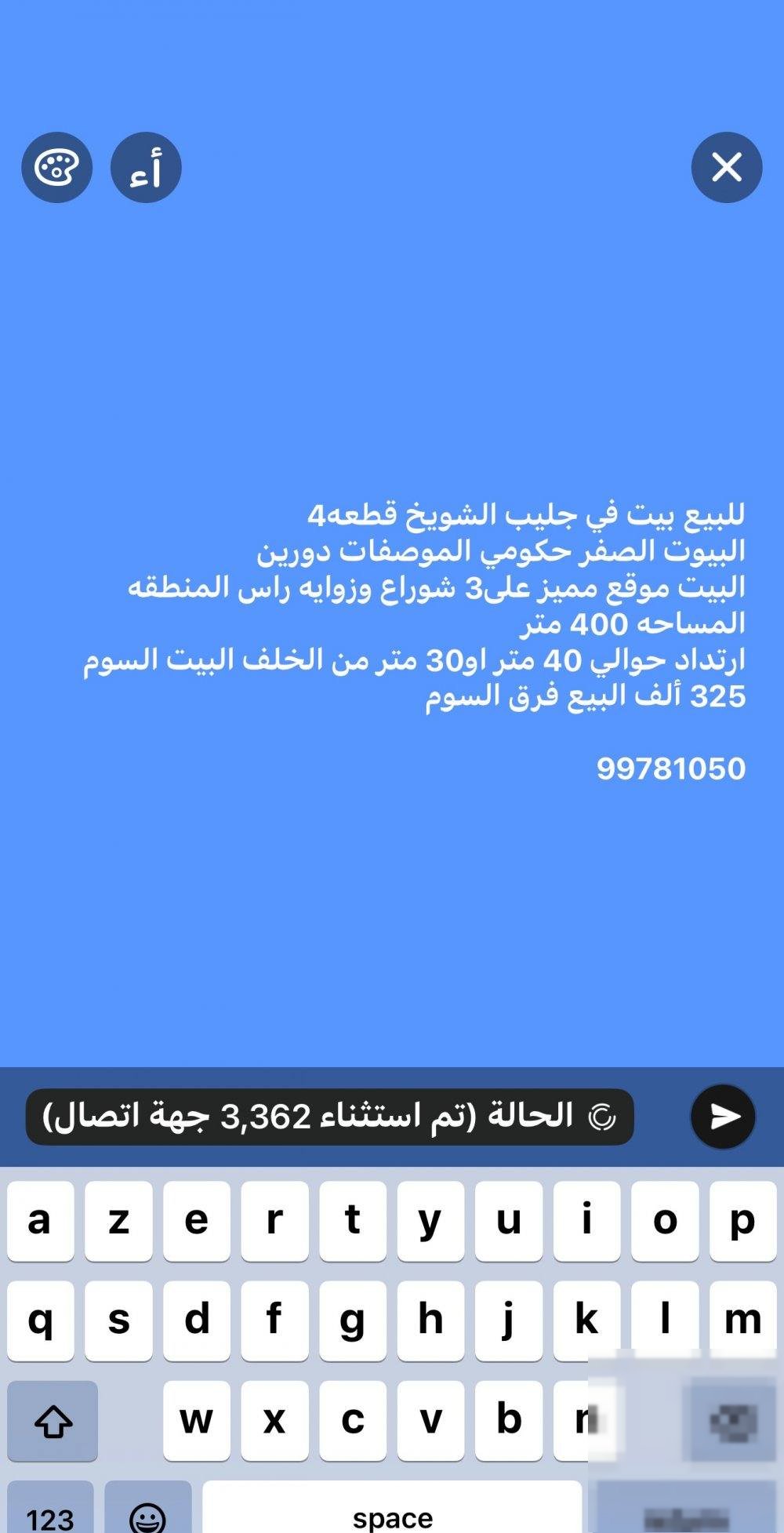The image size is (784, 1533).
Task: Open the background color palette
Action: [x=56, y=167]
